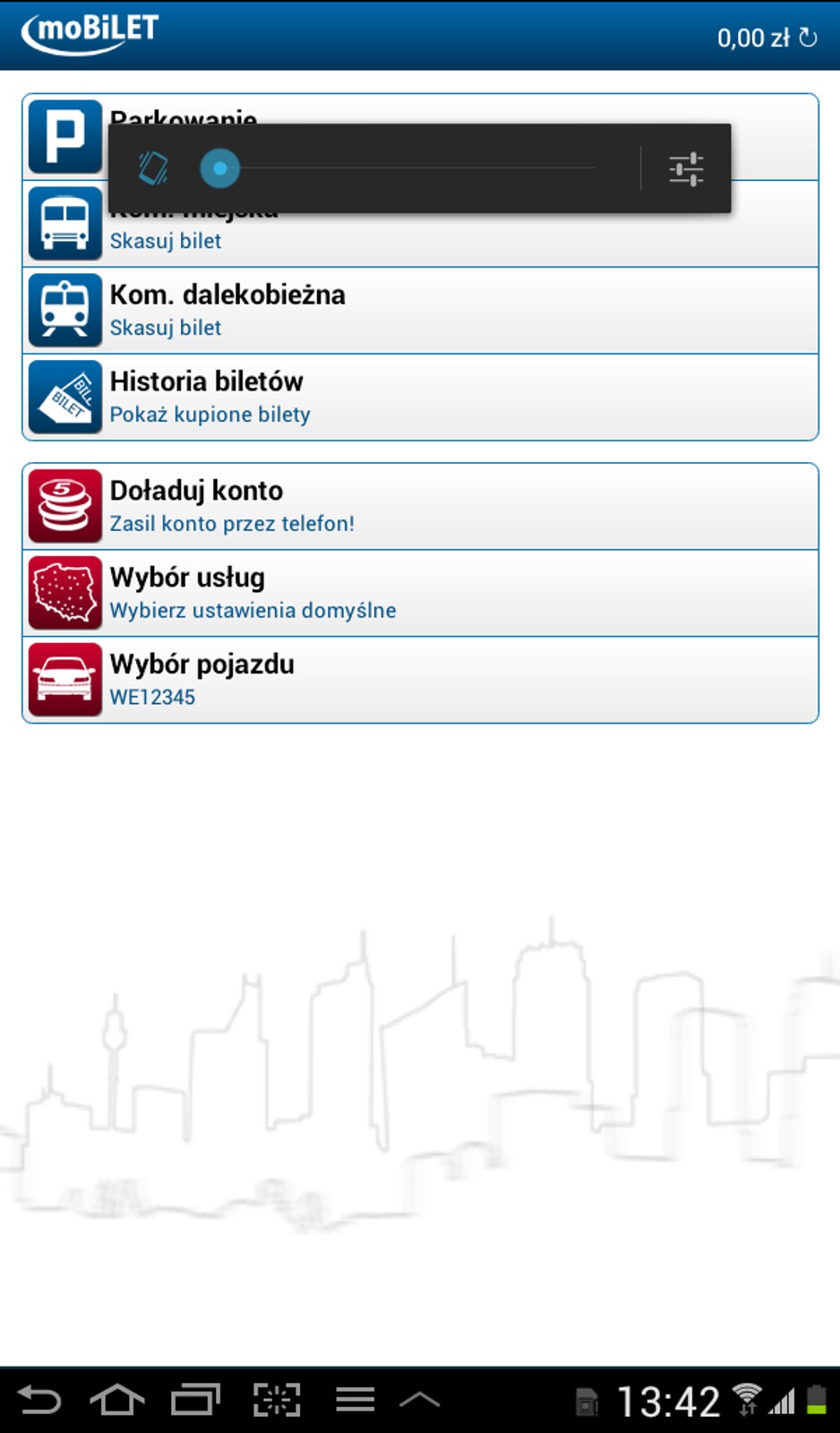This screenshot has width=840, height=1433.
Task: Tap the clock showing 13:42
Action: tap(664, 1392)
